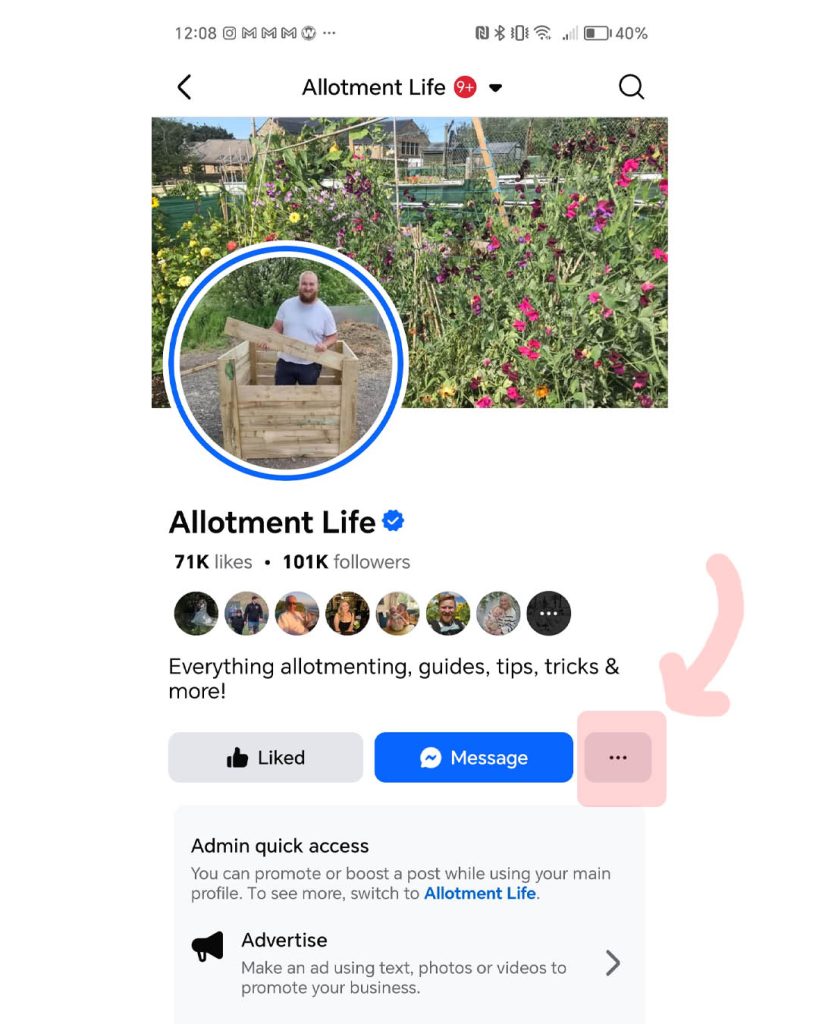The width and height of the screenshot is (819, 1024).
Task: Open the search magnifier icon
Action: [631, 87]
